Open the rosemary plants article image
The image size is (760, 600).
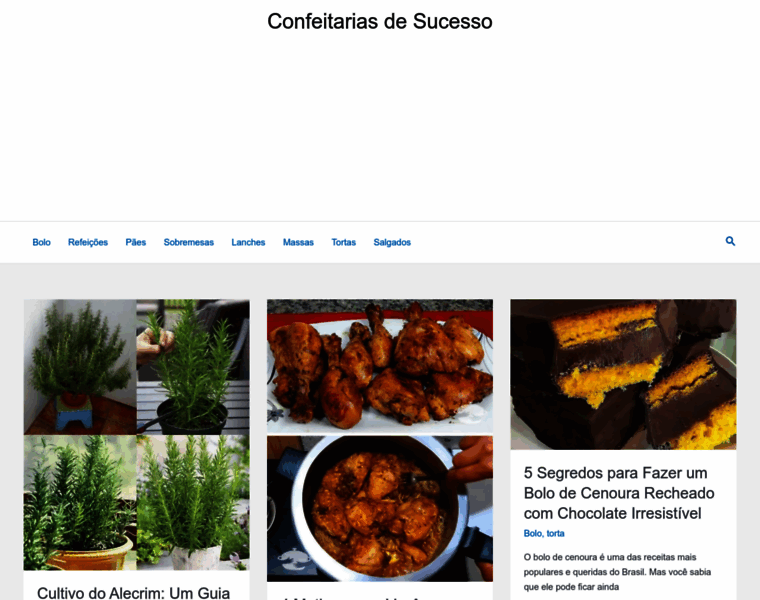(136, 434)
